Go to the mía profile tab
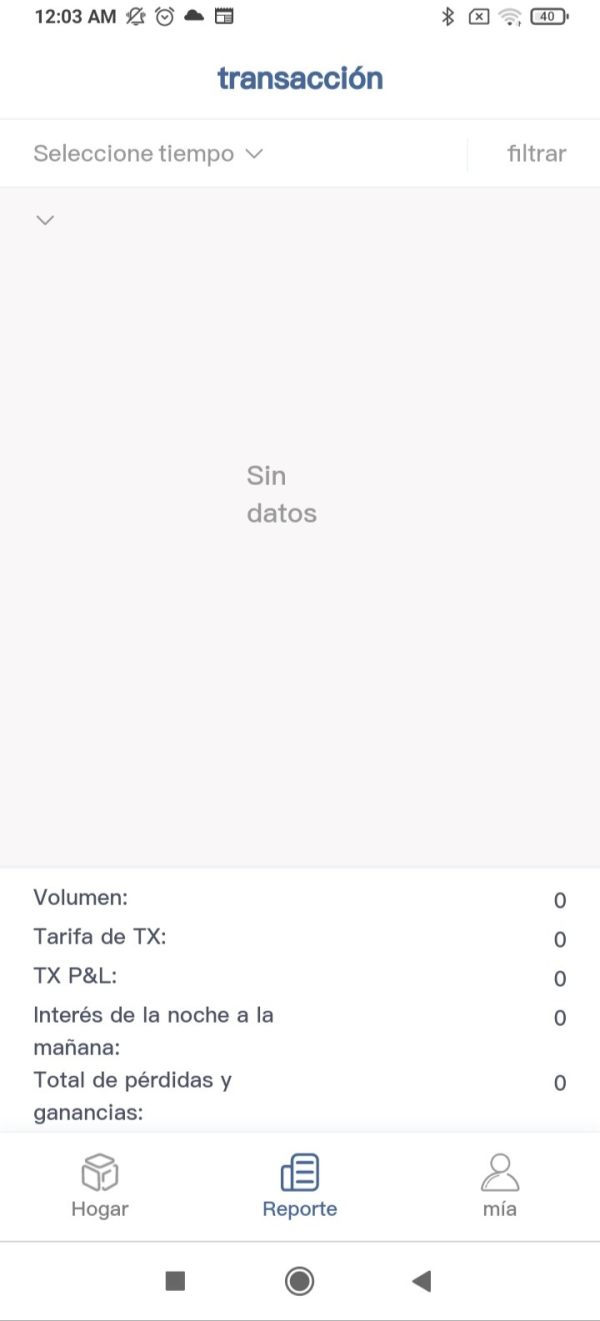Screen dimensions: 600x1321 click(x=500, y=1186)
